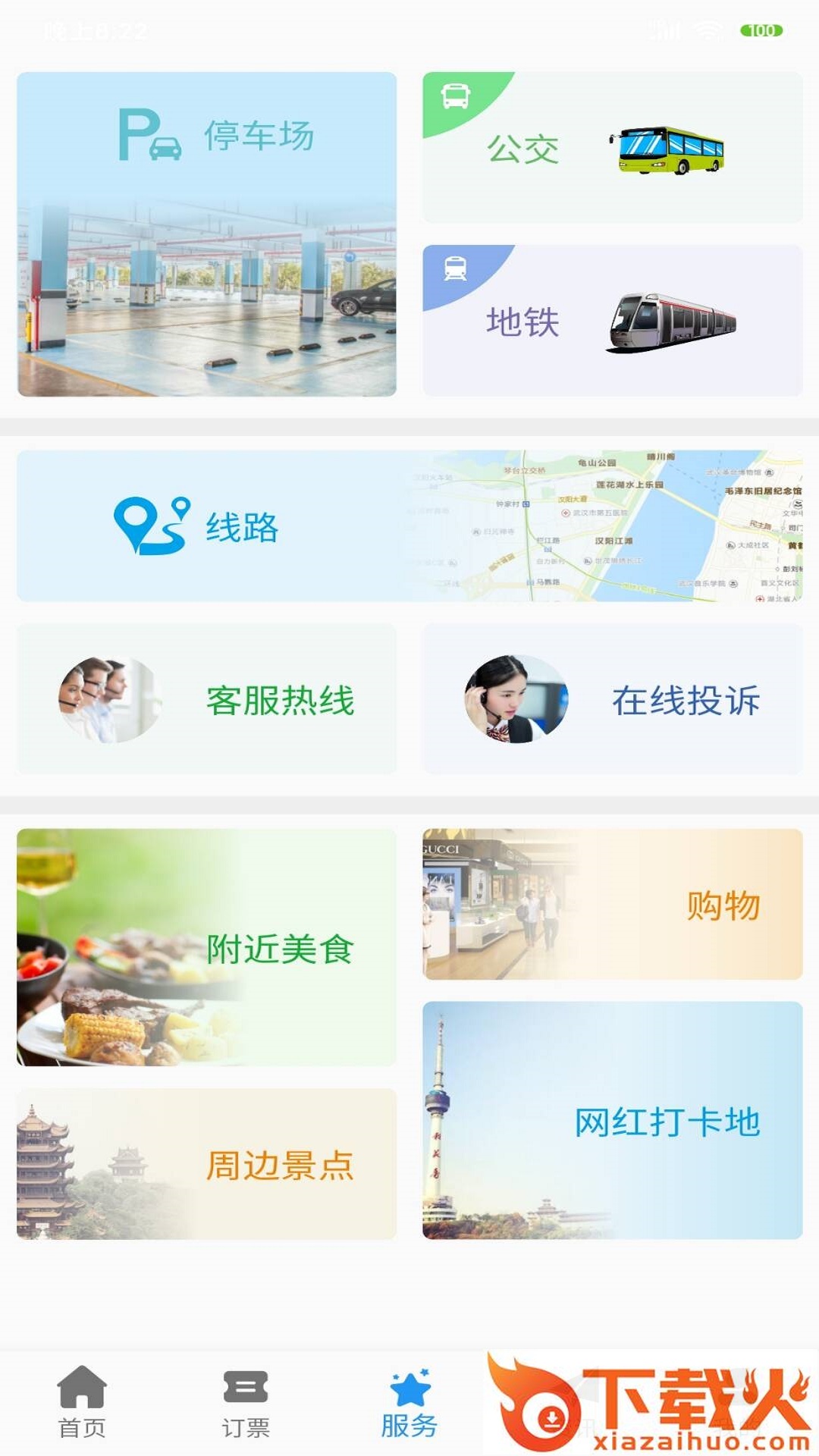Open 网红打卡地 trending spots card
The height and width of the screenshot is (1456, 819).
[x=612, y=1120]
